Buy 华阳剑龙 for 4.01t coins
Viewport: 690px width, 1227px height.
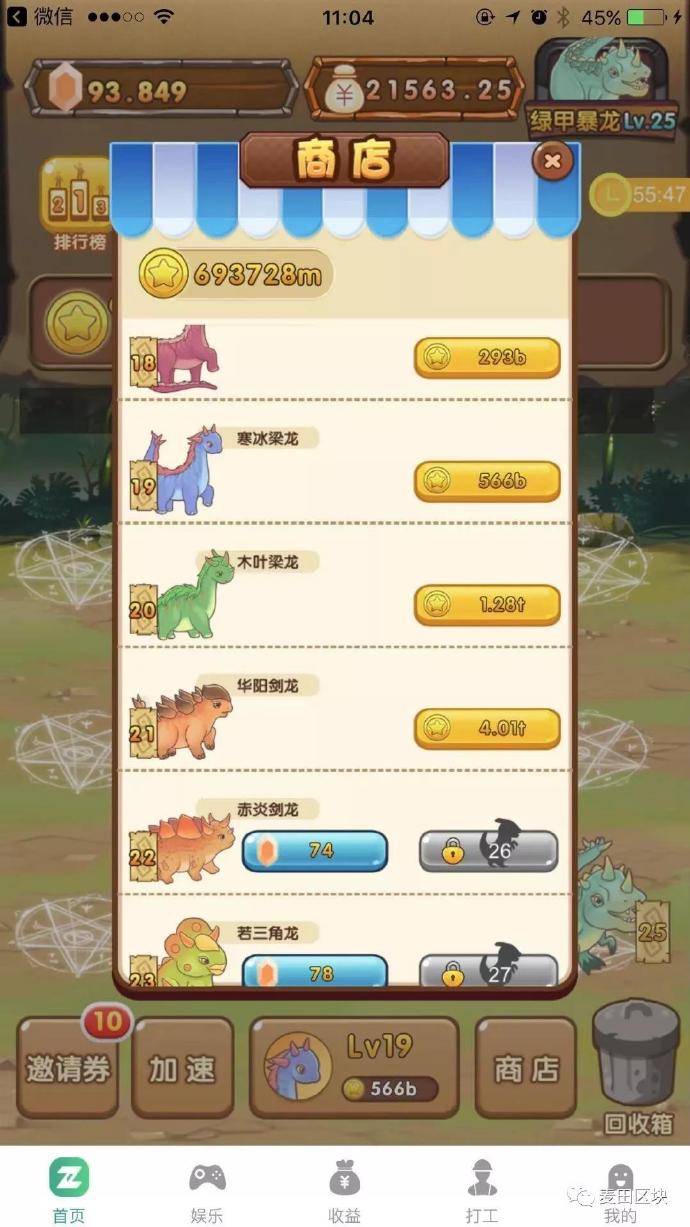pyautogui.click(x=487, y=728)
